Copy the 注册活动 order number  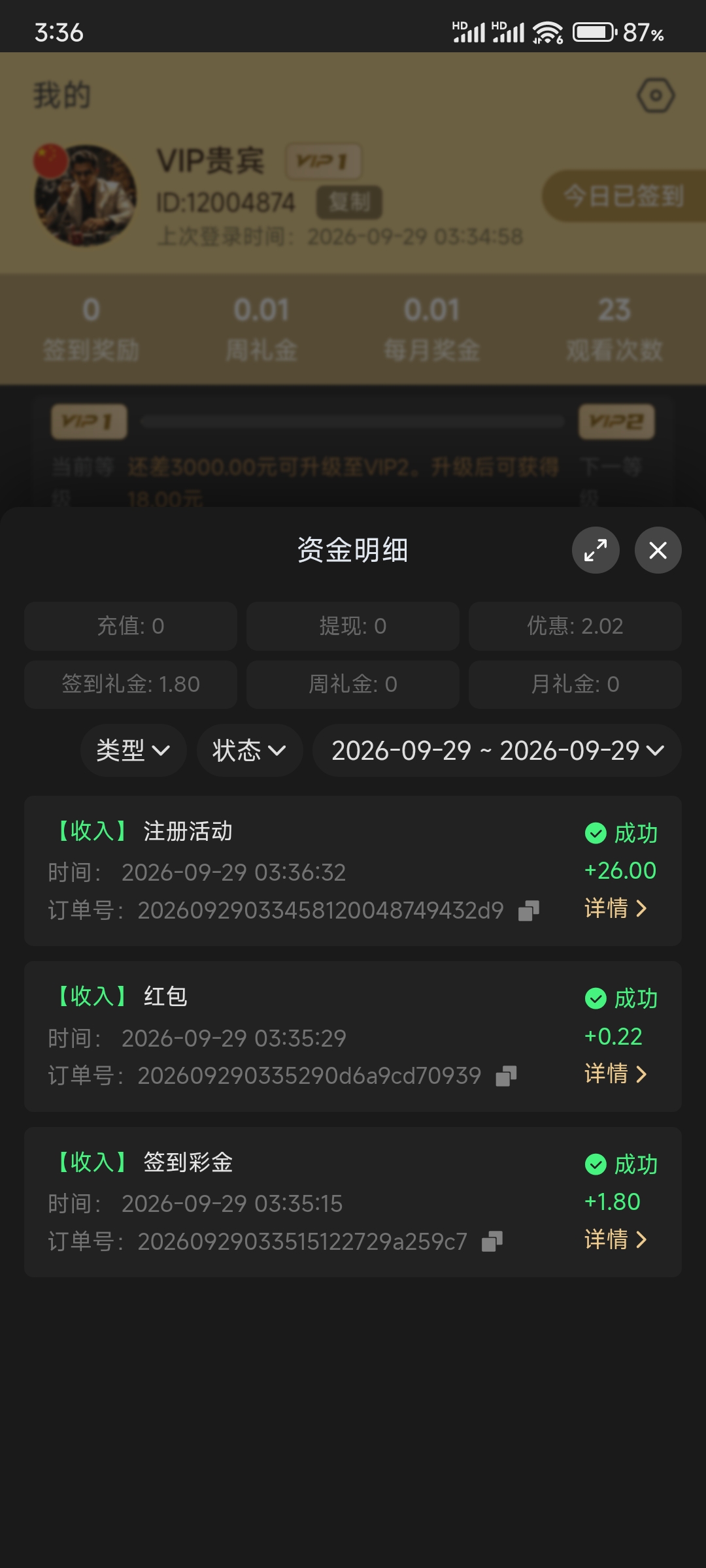tap(528, 911)
